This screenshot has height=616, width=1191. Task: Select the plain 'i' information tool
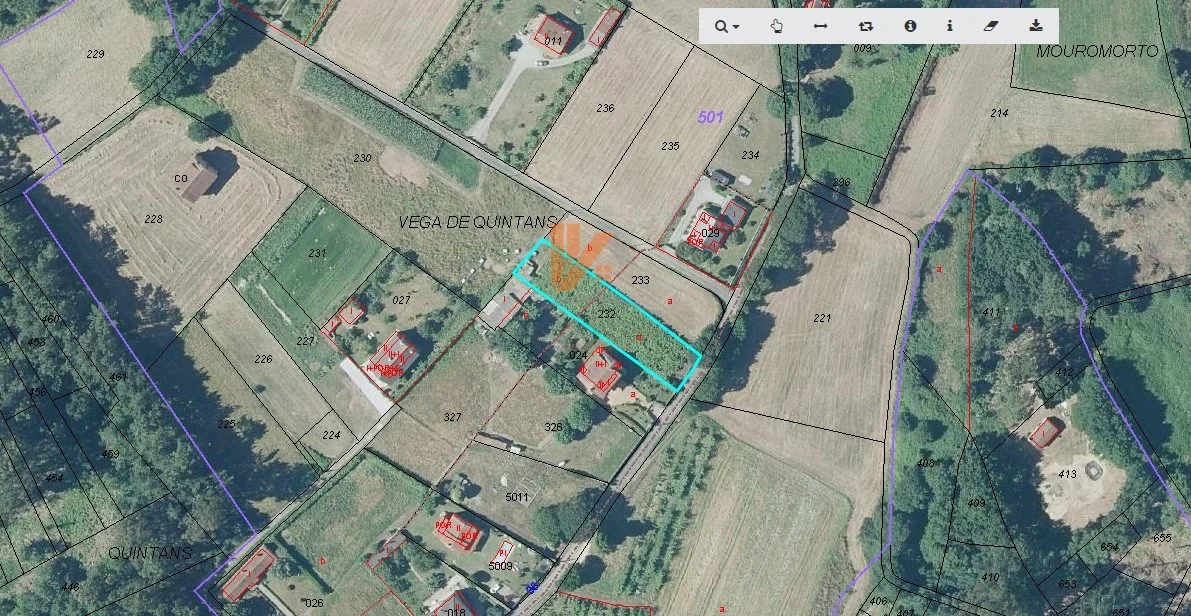tap(949, 26)
